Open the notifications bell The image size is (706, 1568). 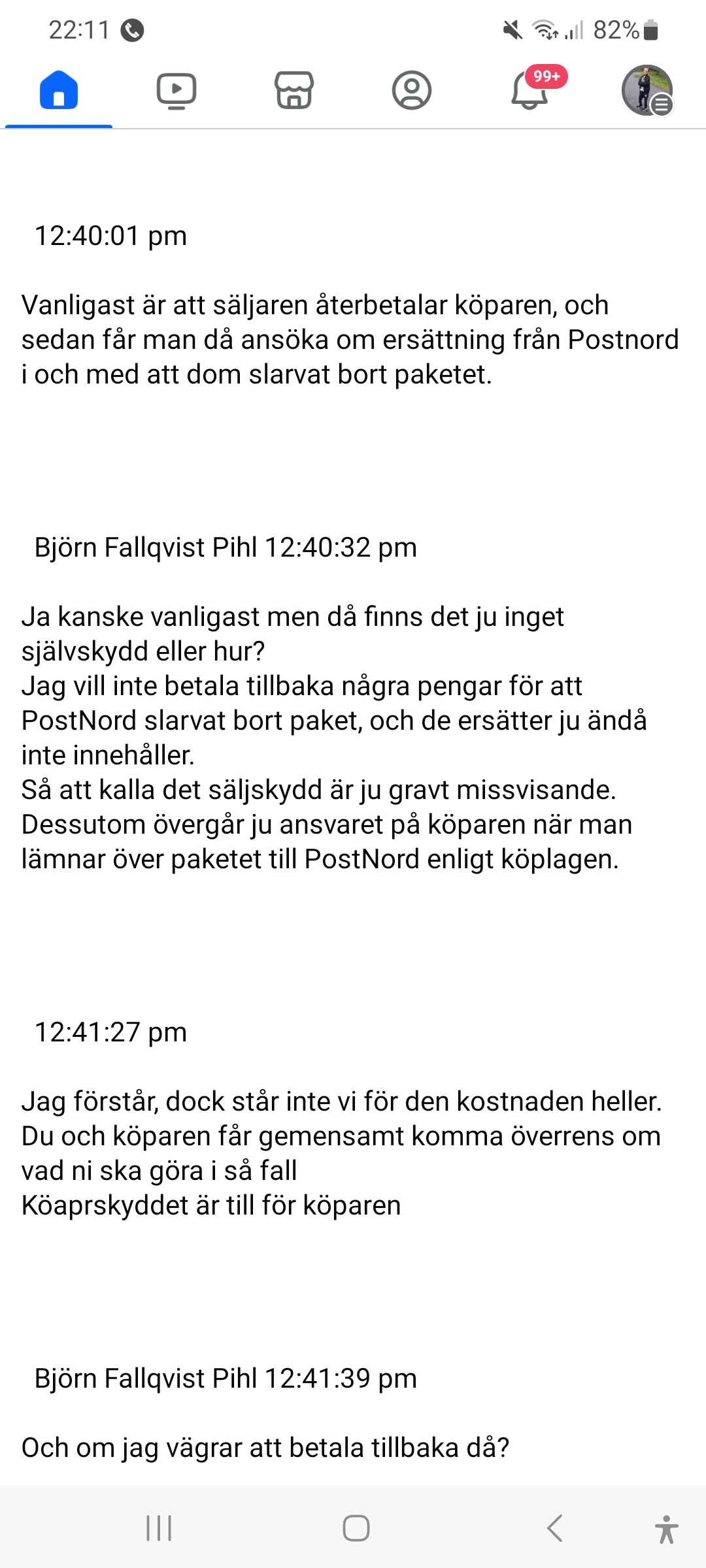[x=529, y=90]
